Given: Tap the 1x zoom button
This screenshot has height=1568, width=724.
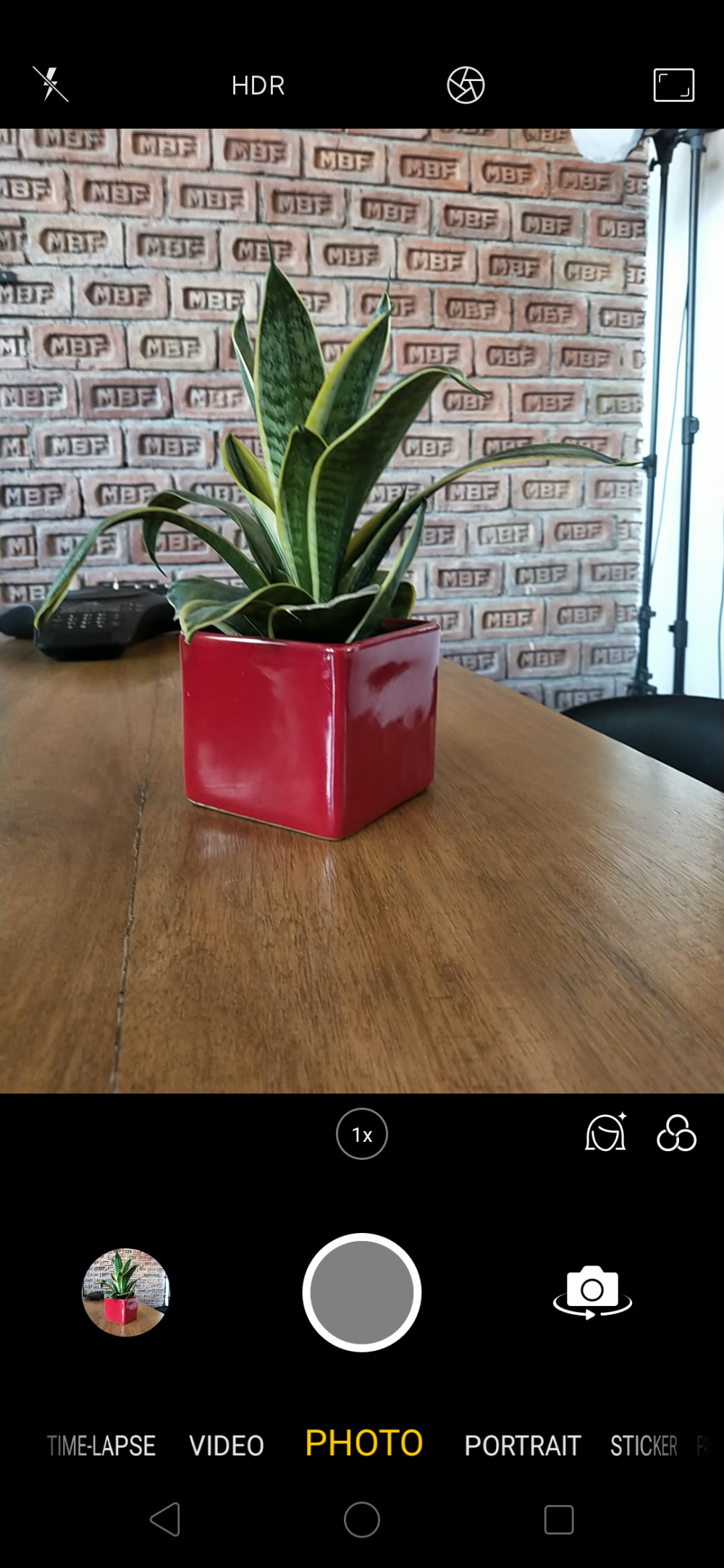Looking at the screenshot, I should [x=362, y=1134].
